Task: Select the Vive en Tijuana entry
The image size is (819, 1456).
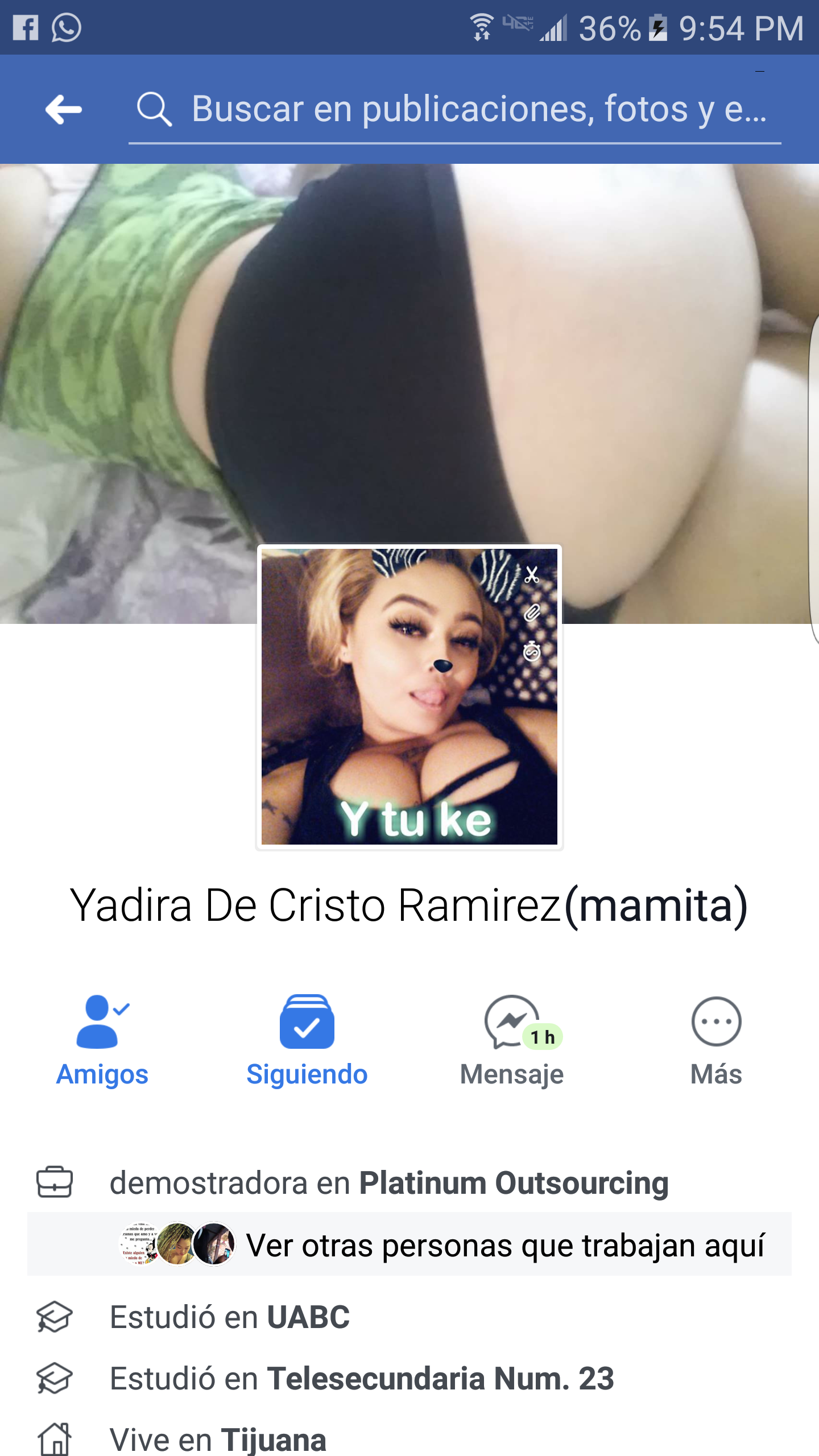Action: 219,1440
